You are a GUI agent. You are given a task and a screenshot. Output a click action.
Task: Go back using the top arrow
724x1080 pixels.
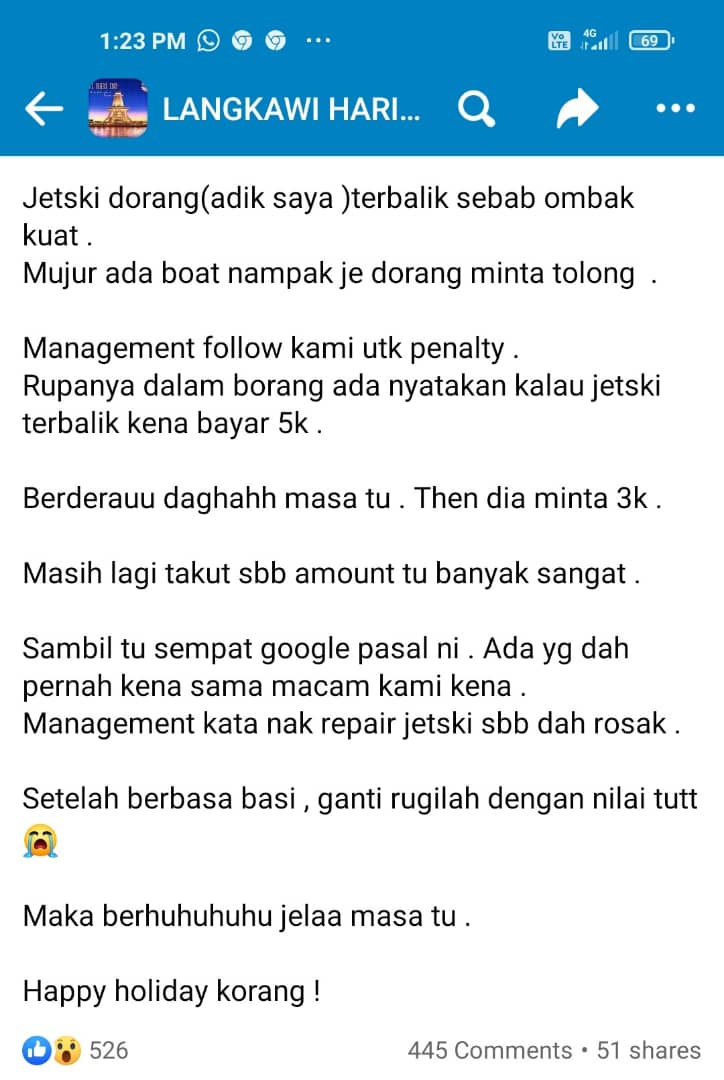click(x=43, y=109)
